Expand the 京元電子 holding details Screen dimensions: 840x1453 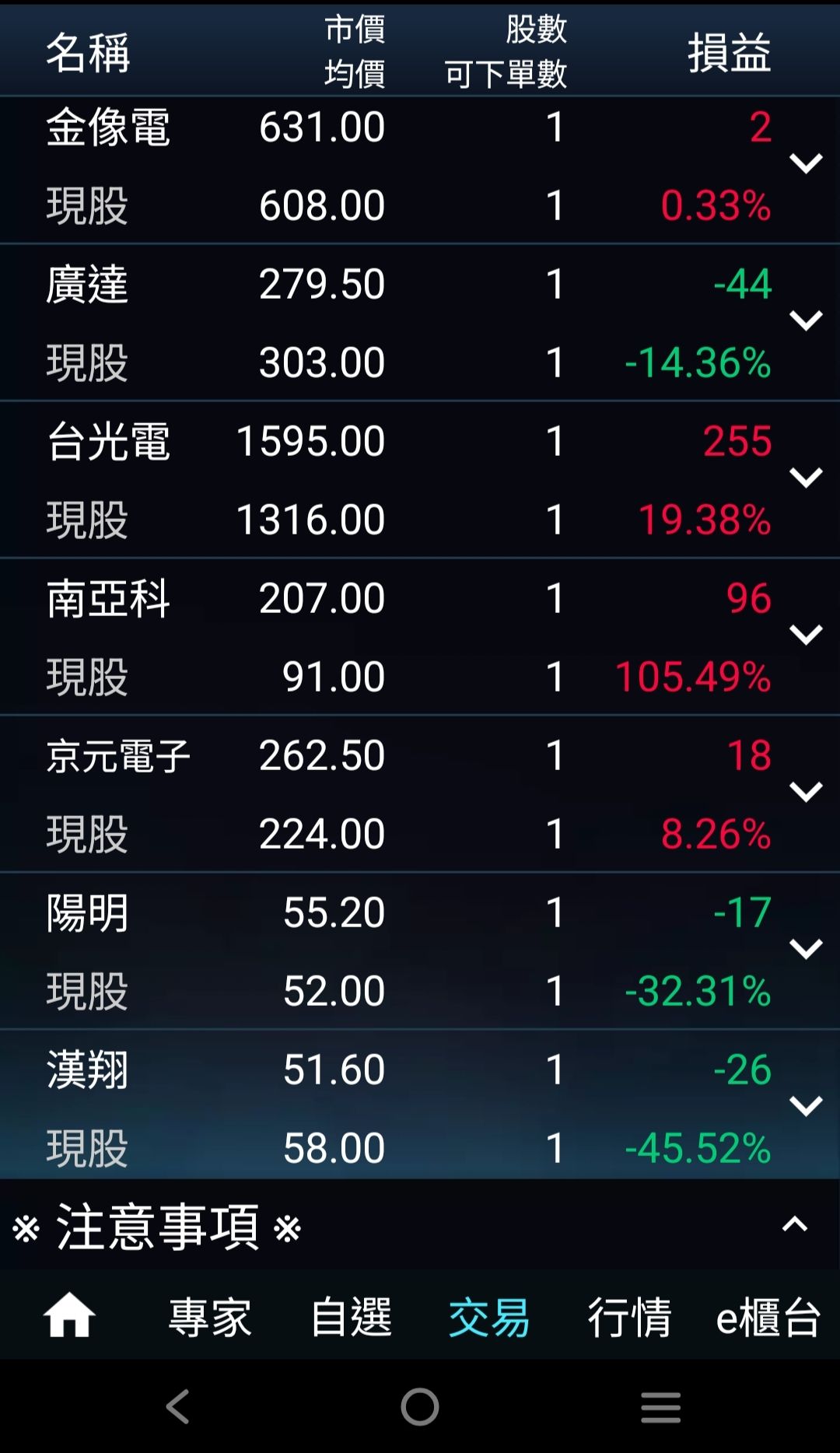806,792
